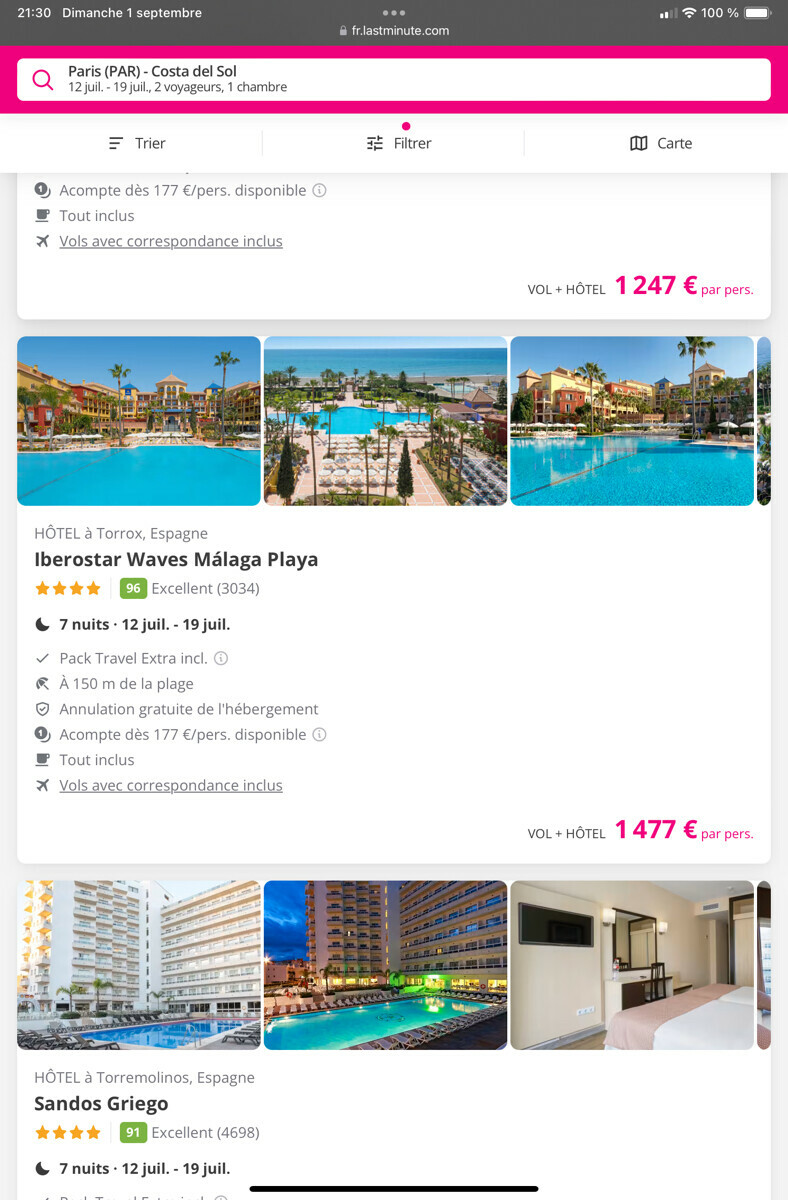Open connecting flights link for the 1 477 € offer

(x=170, y=785)
